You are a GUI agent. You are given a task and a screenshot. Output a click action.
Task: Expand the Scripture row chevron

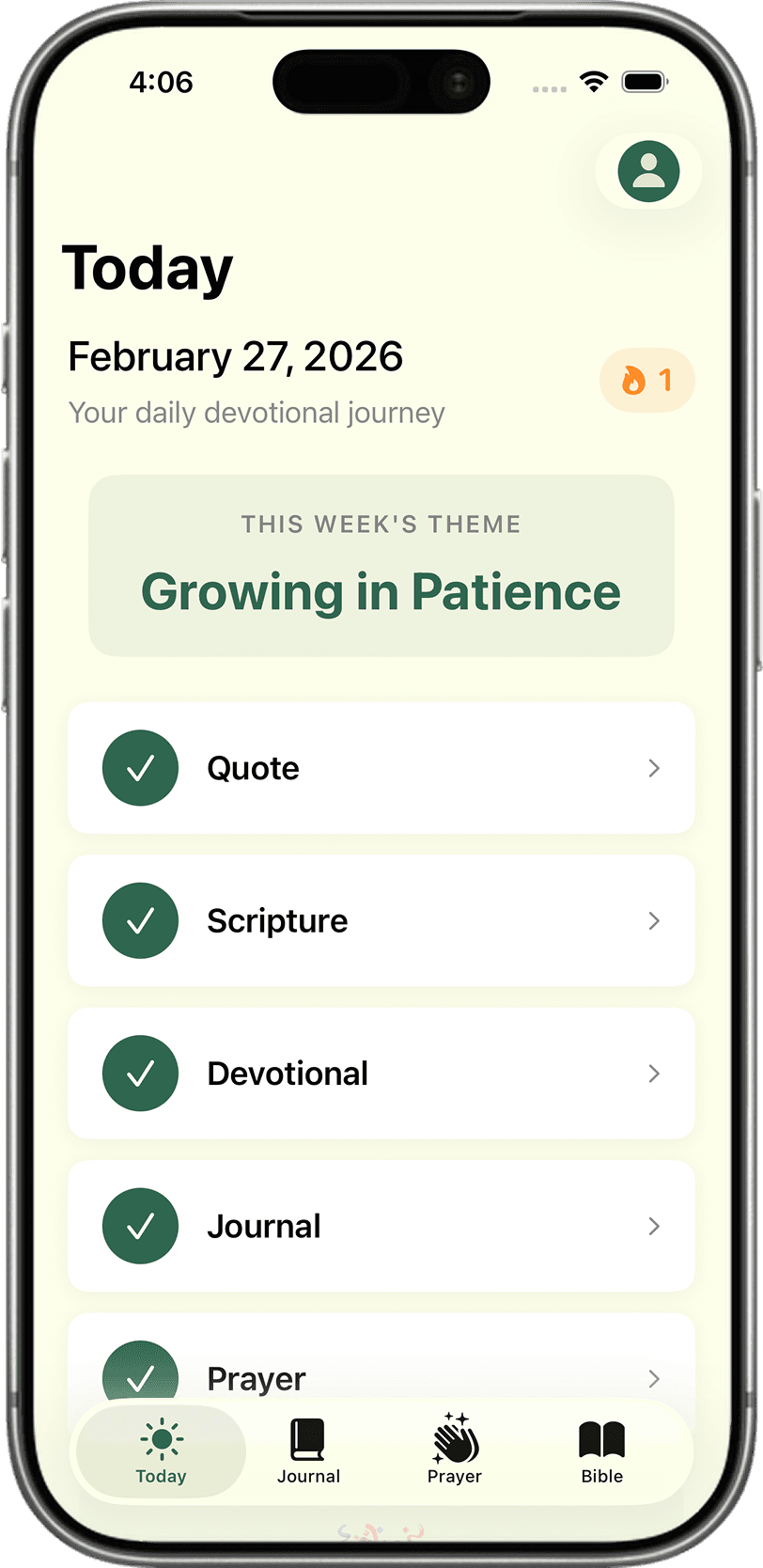pyautogui.click(x=654, y=920)
